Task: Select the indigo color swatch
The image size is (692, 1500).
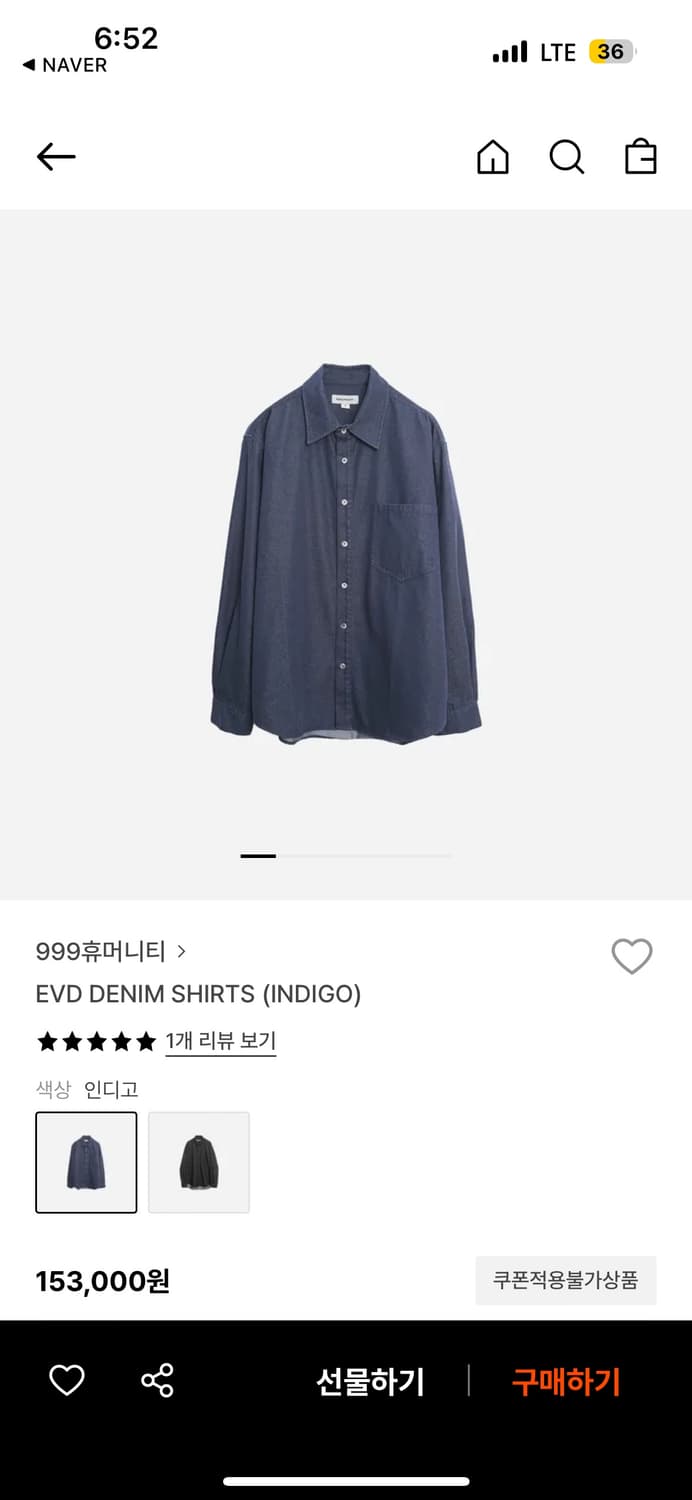Action: tap(86, 1162)
